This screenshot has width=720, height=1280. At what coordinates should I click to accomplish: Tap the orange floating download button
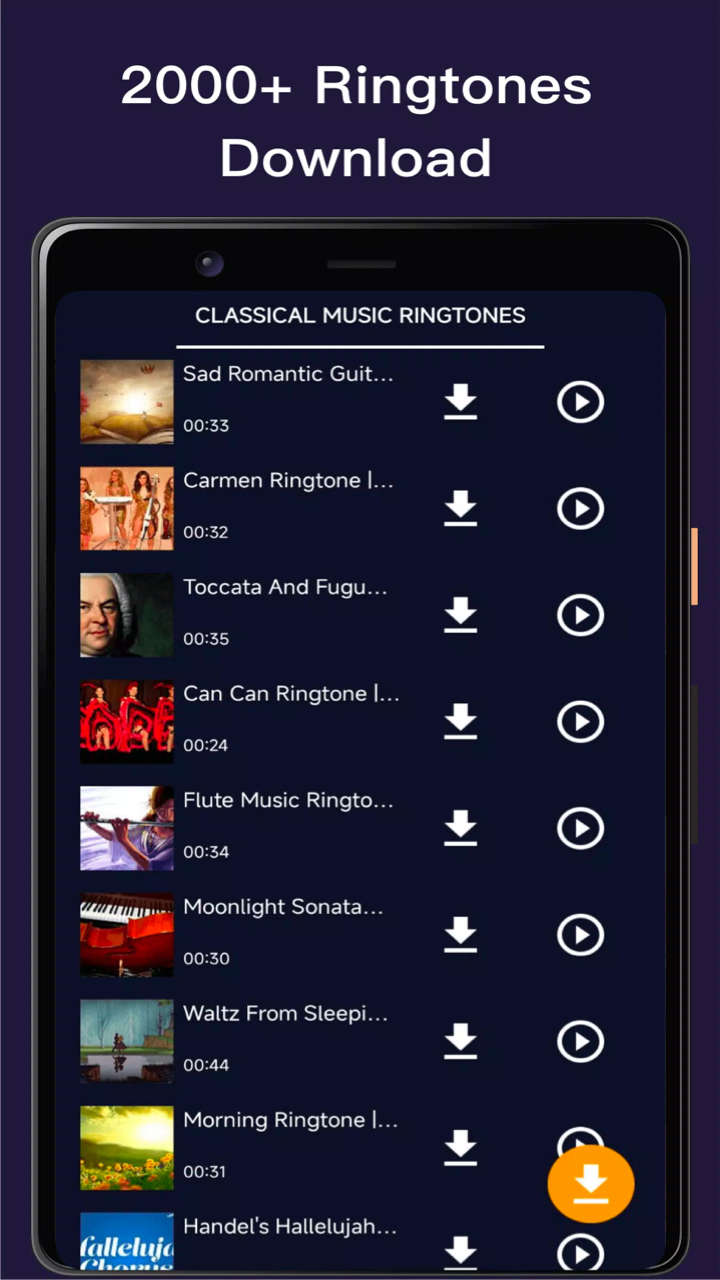(x=590, y=1184)
